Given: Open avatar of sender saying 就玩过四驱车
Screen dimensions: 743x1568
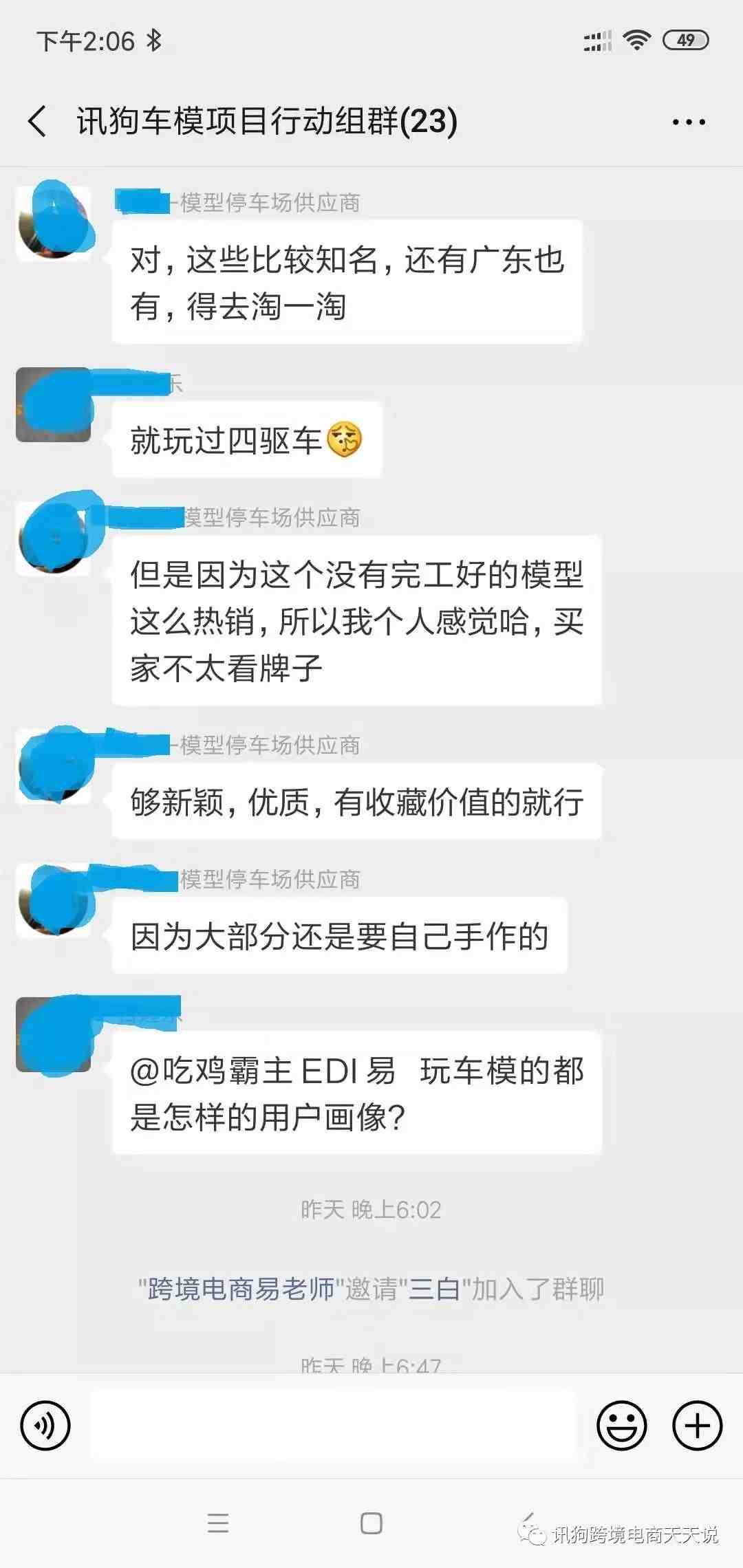Looking at the screenshot, I should pos(54,405).
